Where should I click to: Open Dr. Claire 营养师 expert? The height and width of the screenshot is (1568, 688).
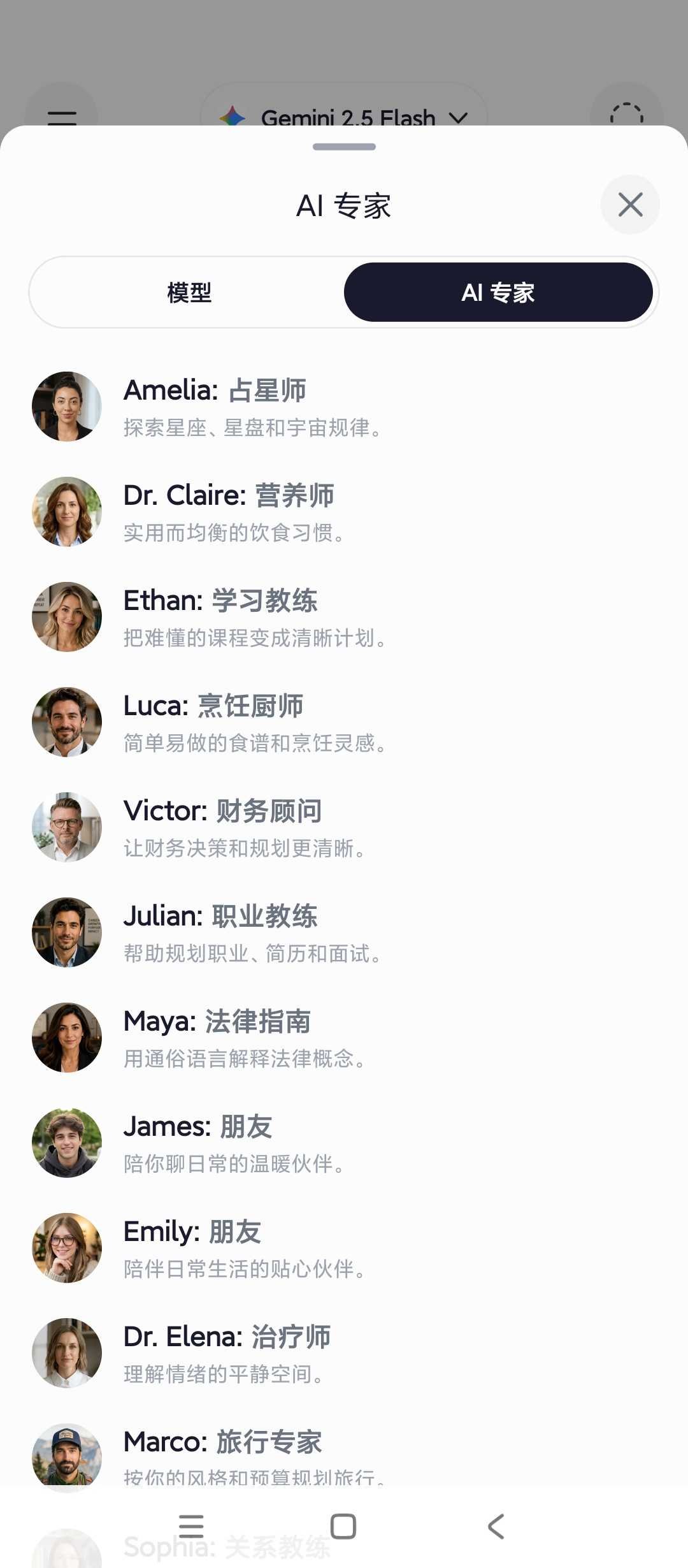point(344,512)
